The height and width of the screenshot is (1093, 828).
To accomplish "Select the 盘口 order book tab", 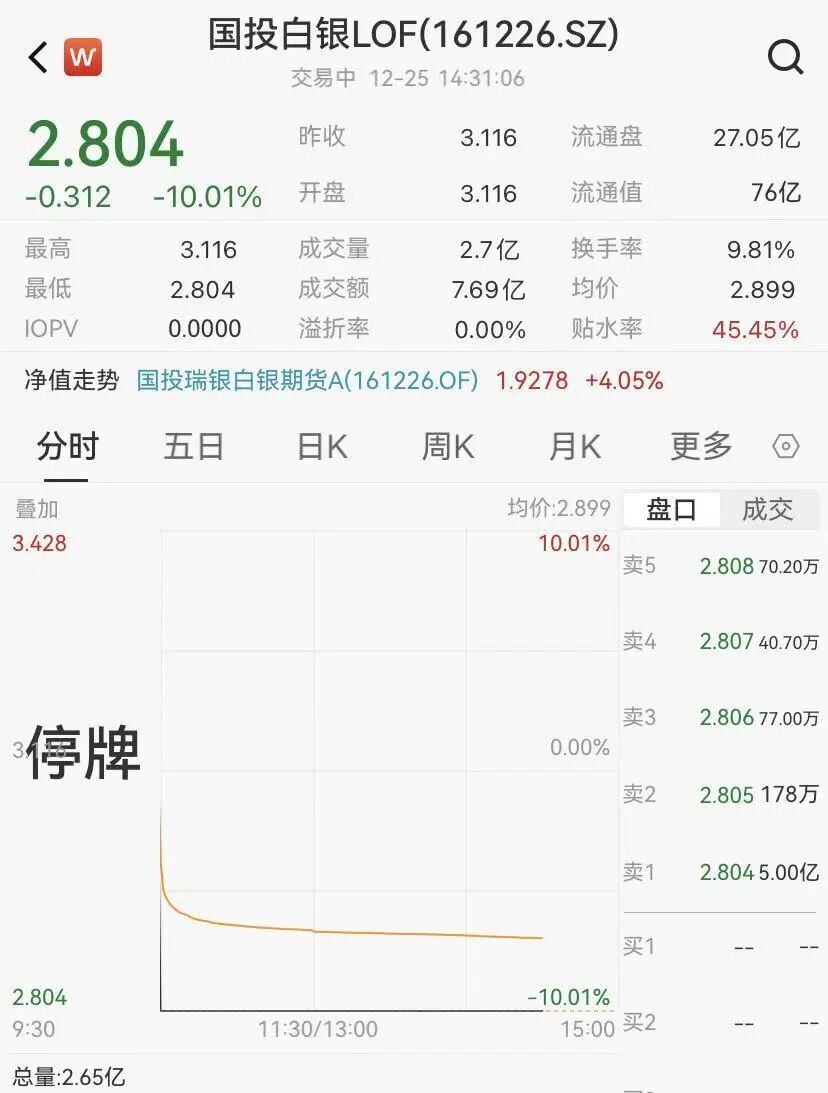I will coord(673,510).
